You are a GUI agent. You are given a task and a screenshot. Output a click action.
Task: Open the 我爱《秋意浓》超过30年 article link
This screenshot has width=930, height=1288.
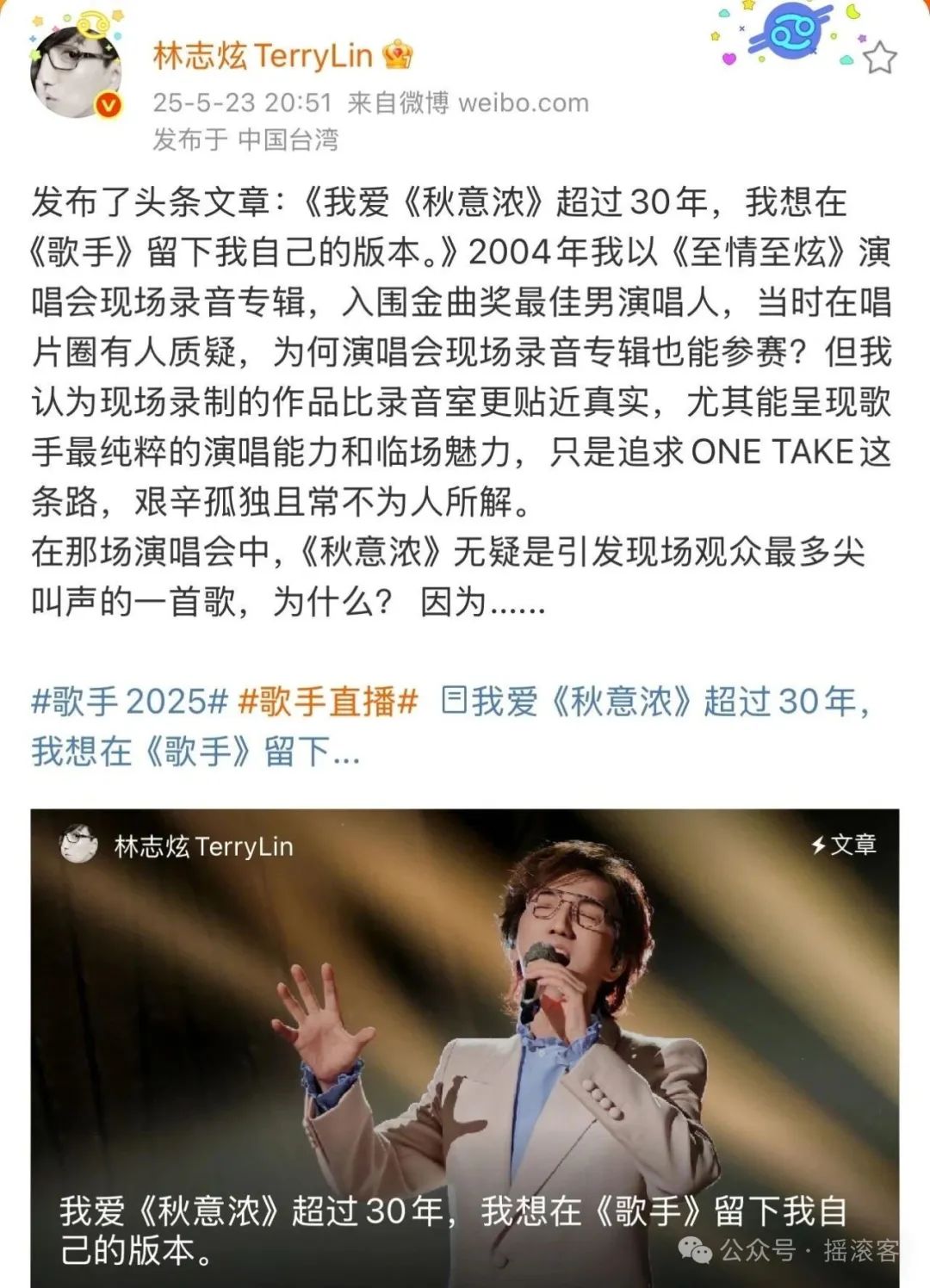point(654,702)
